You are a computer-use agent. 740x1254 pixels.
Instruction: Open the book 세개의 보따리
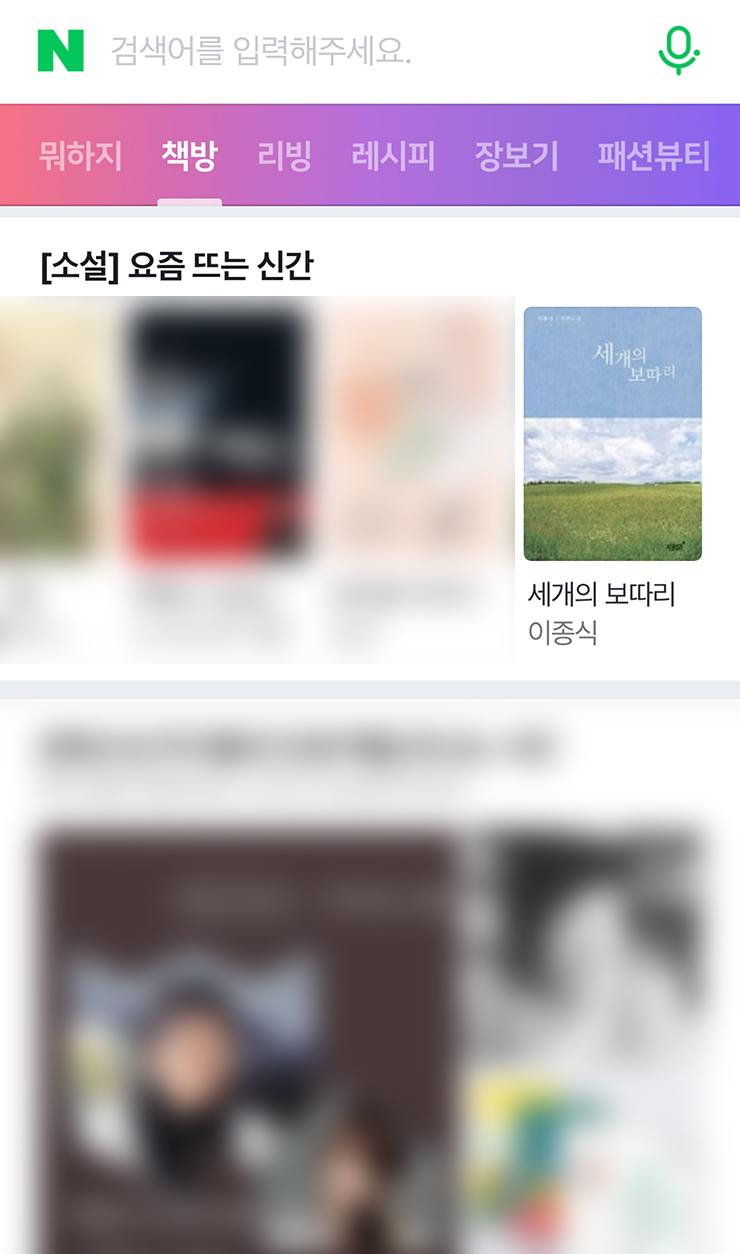[x=613, y=434]
